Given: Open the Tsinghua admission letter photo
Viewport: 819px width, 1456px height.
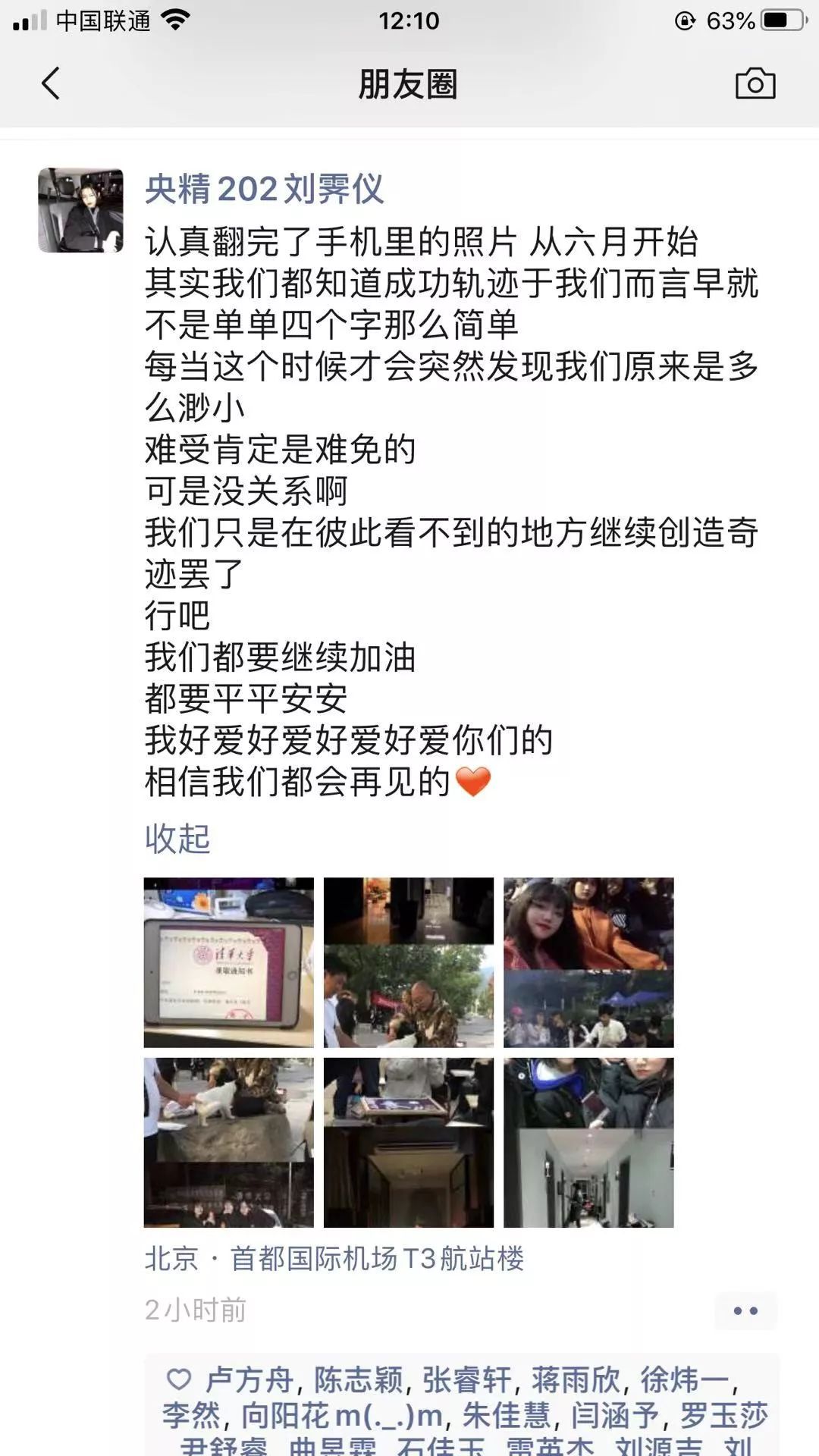Looking at the screenshot, I should click(228, 962).
